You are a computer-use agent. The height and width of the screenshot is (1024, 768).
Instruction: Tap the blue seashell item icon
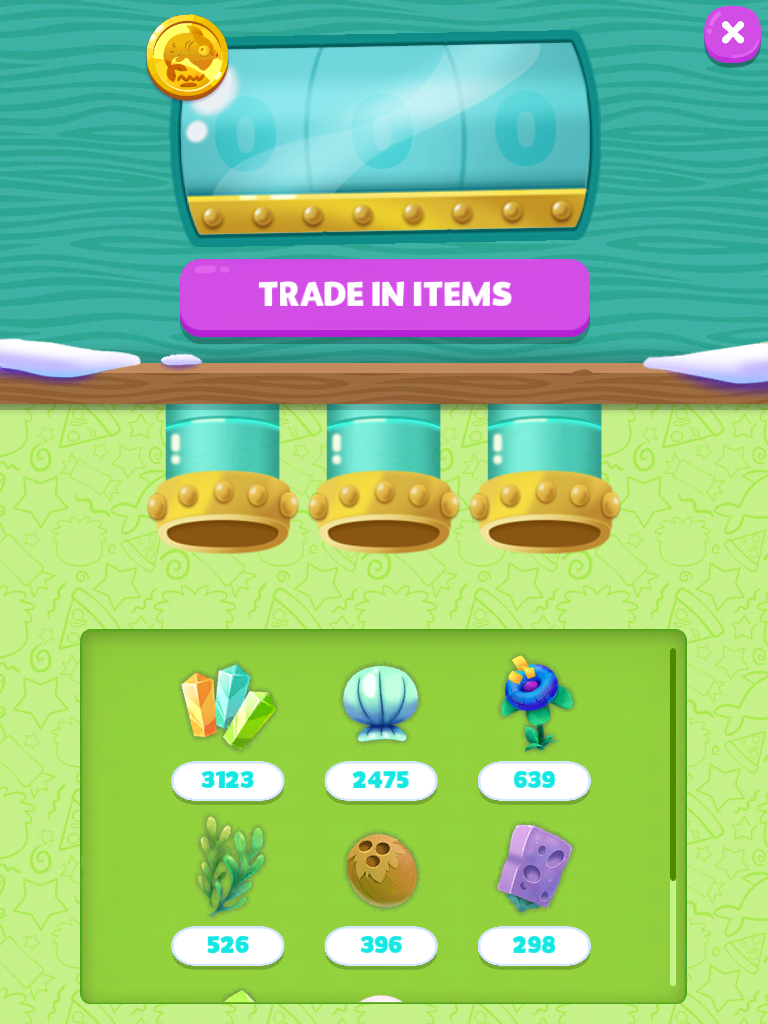point(381,705)
